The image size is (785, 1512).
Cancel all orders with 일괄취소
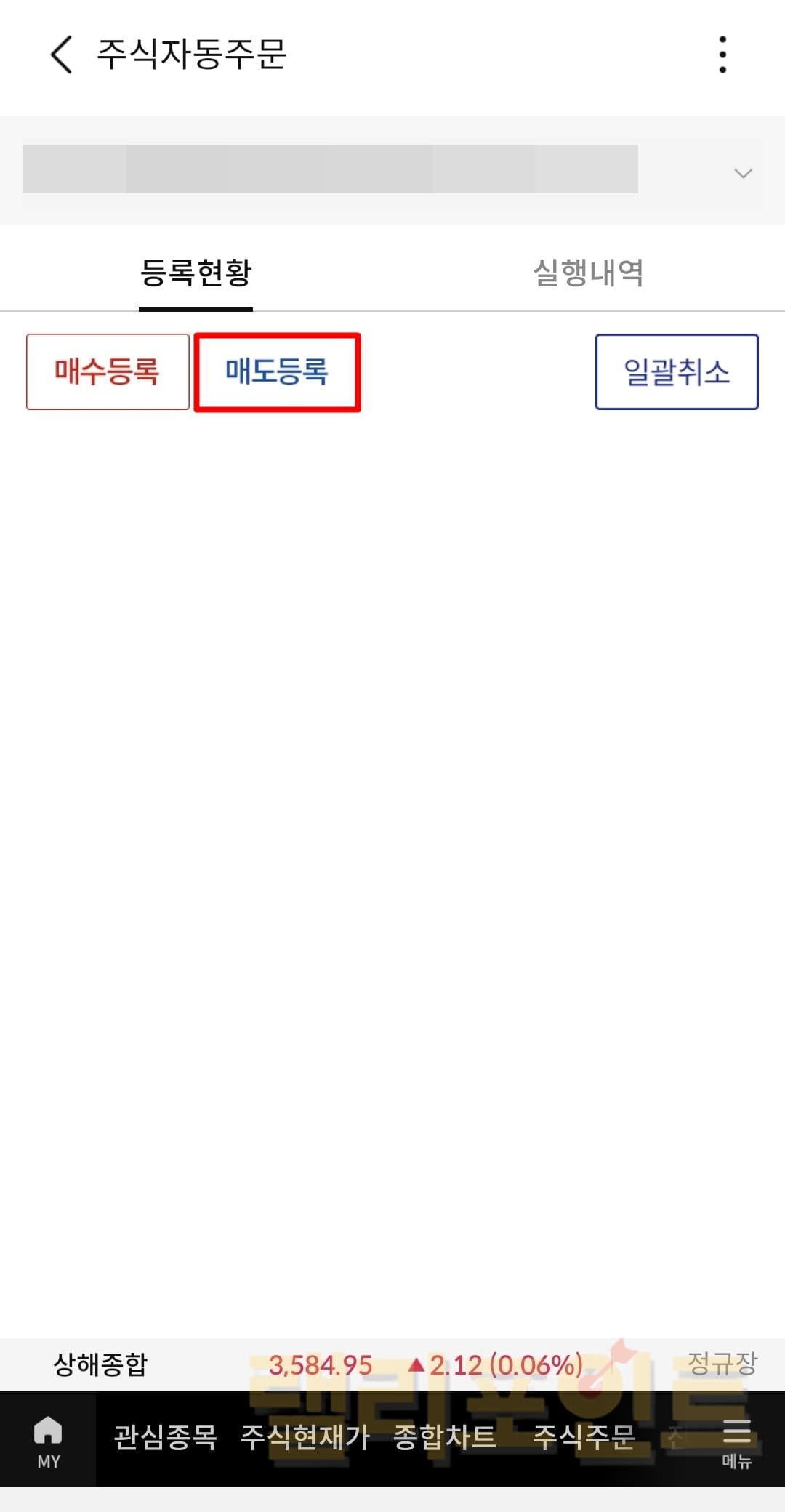pos(677,371)
